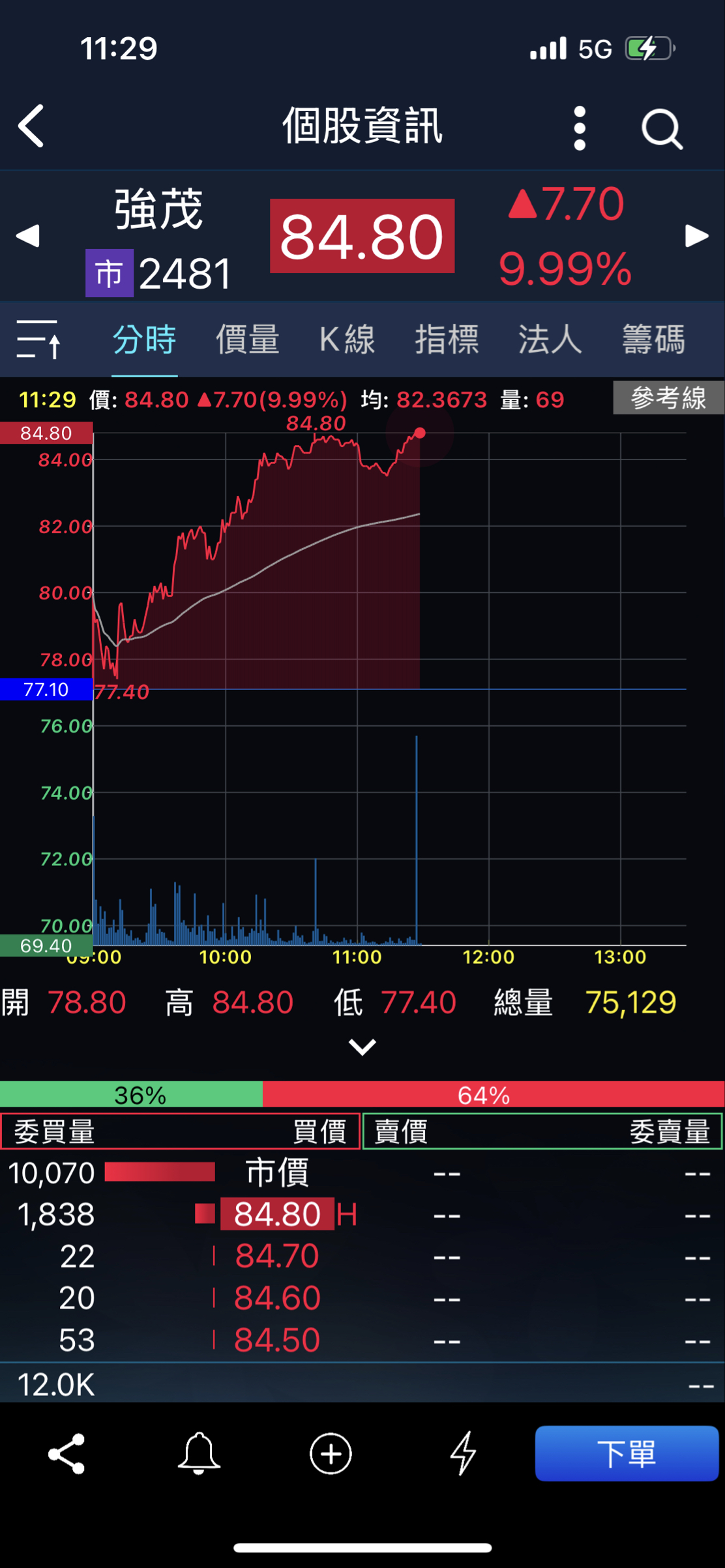Go to the previous stock arrow

(x=28, y=236)
